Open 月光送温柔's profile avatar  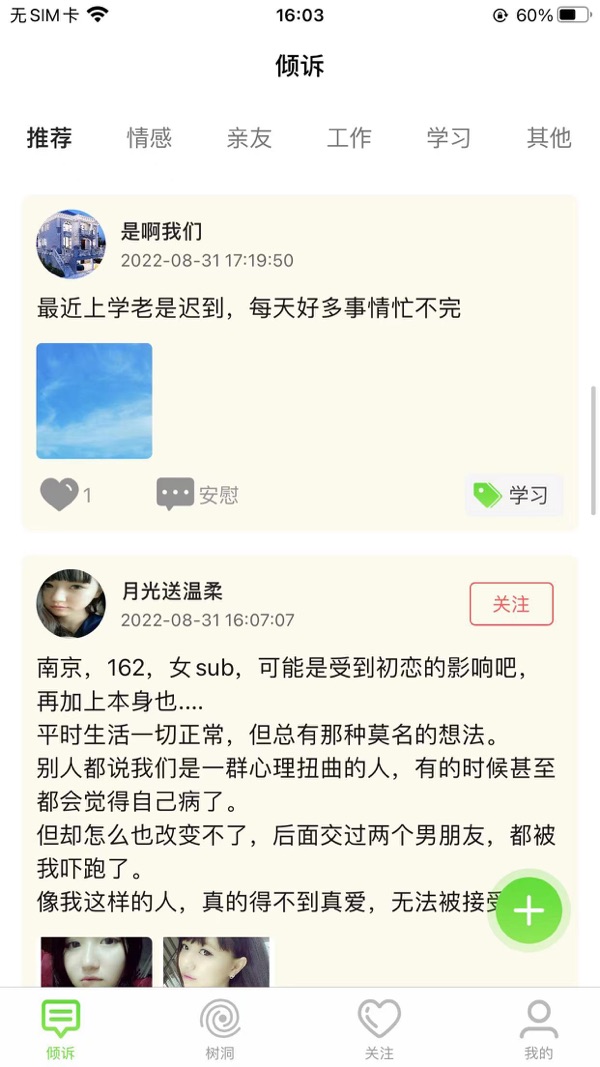[x=71, y=604]
